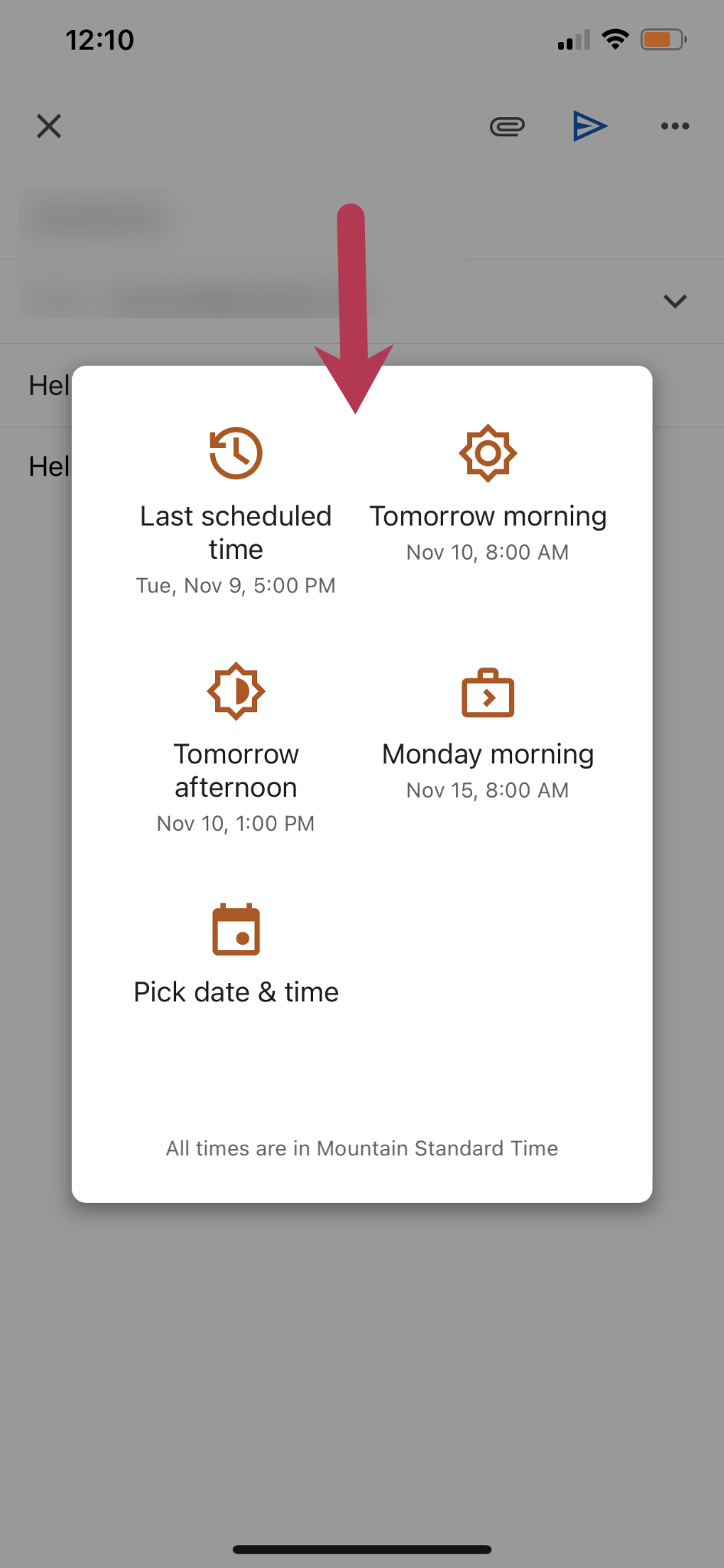Select the Last scheduled time clock icon
The width and height of the screenshot is (724, 1568).
pos(236,452)
